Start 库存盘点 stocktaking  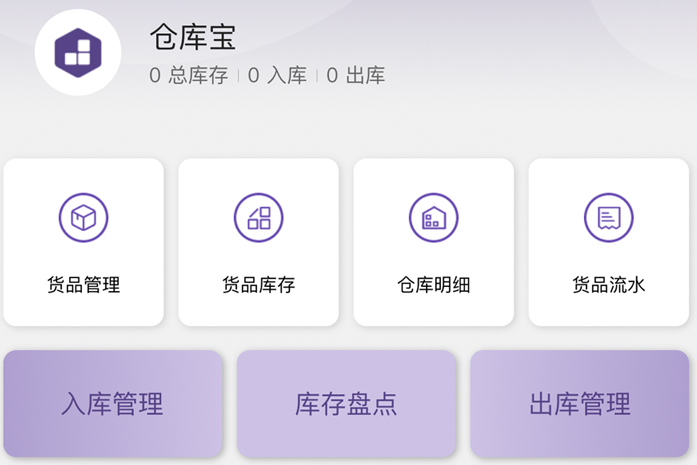coord(346,404)
